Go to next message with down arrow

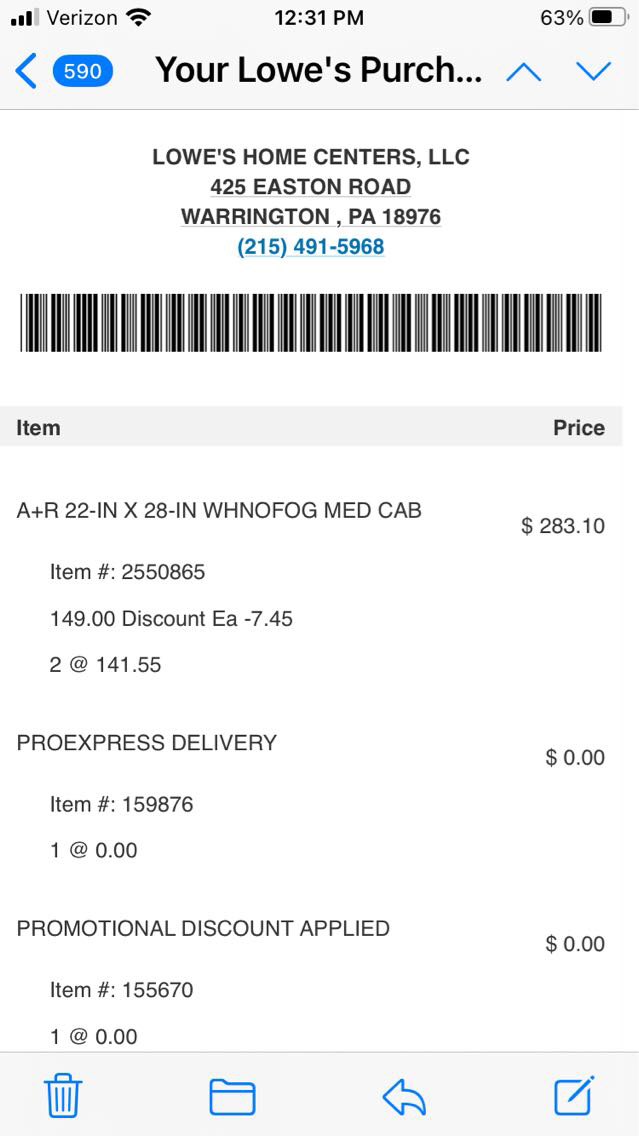coord(593,71)
